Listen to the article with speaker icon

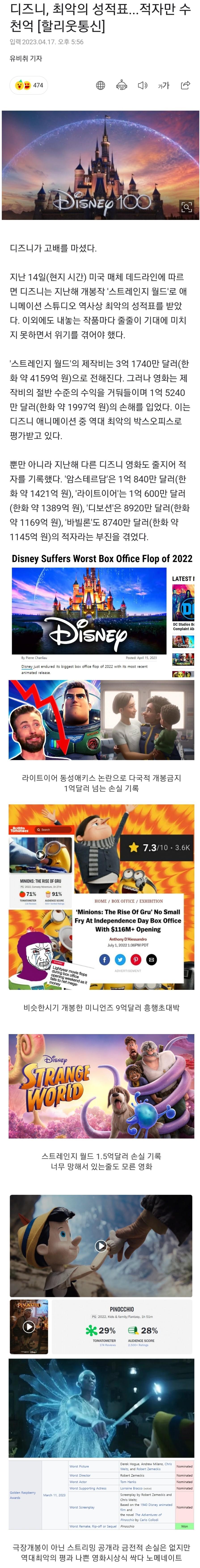tap(142, 86)
